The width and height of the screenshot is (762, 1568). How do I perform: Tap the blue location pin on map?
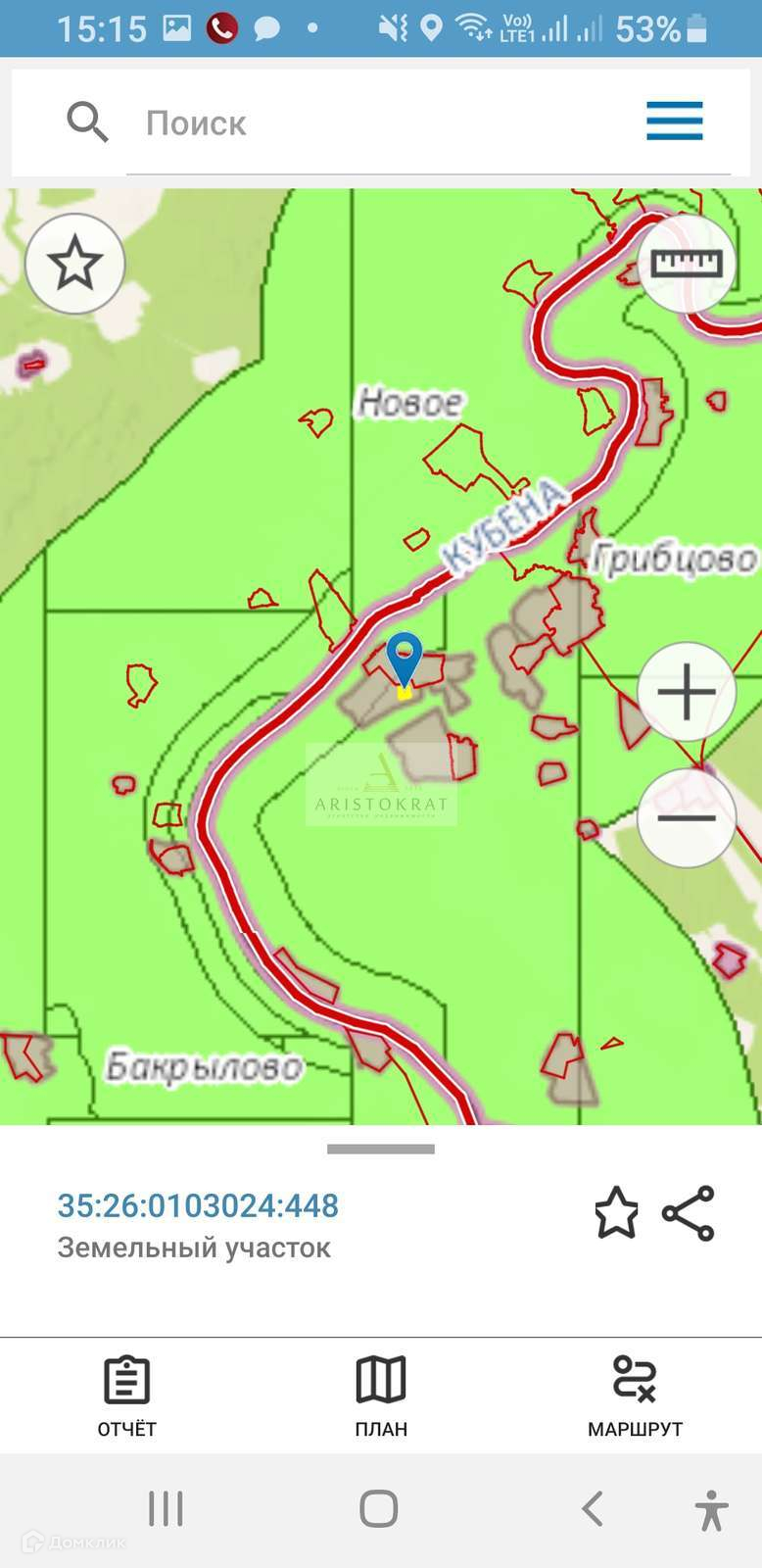click(404, 657)
